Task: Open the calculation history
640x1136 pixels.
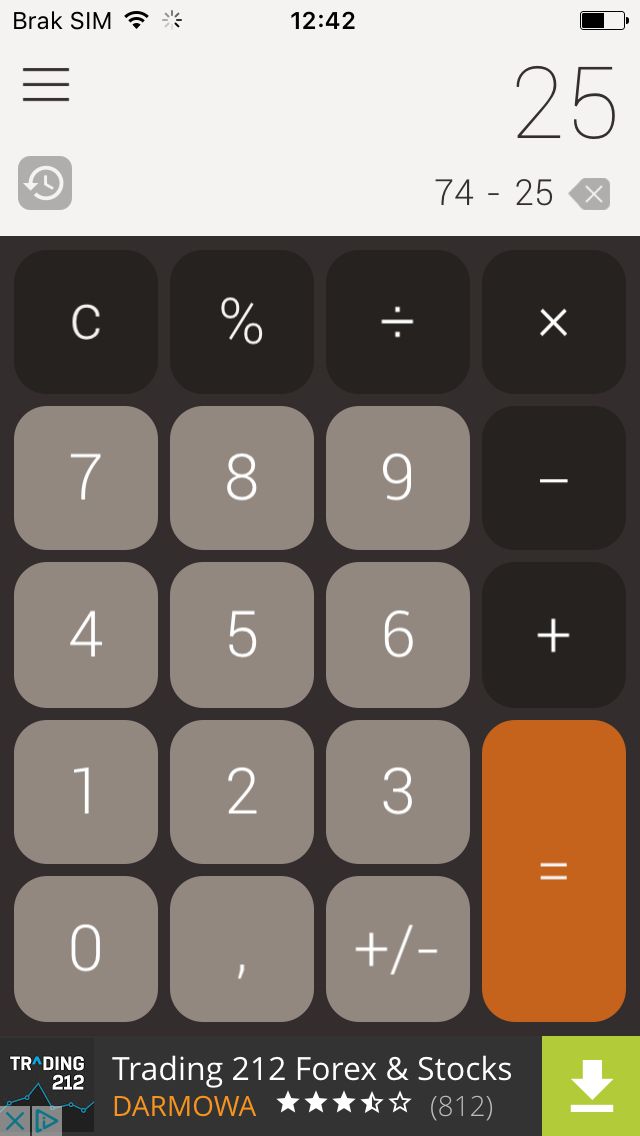Action: point(45,183)
